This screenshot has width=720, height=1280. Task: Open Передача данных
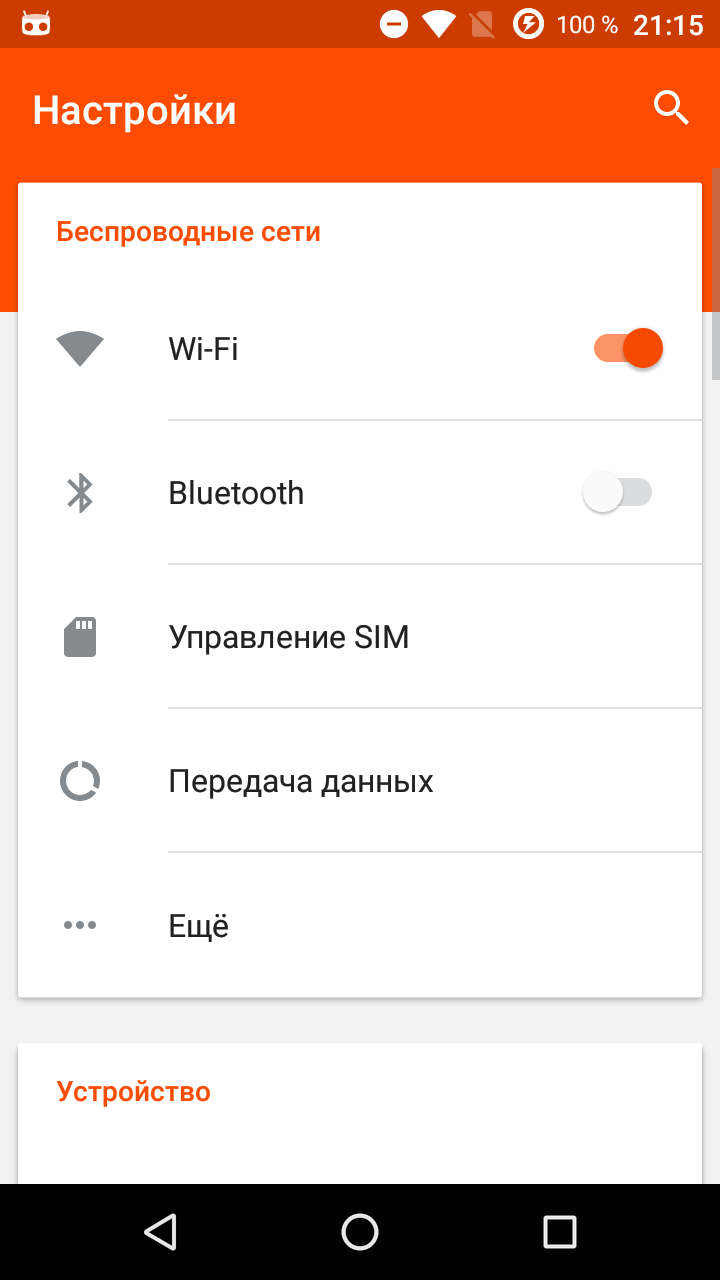(x=360, y=781)
